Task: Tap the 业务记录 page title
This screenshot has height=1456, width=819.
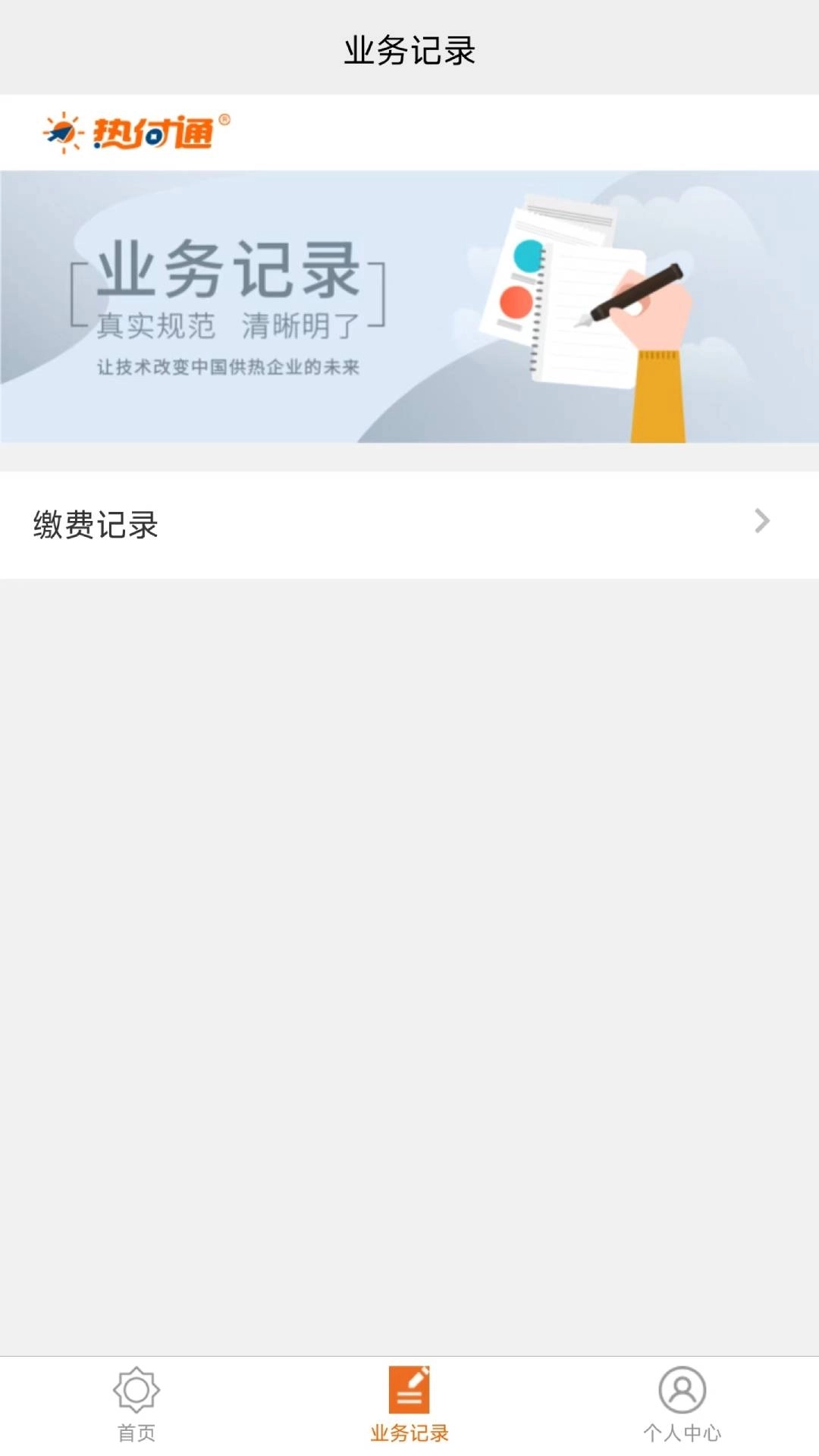Action: click(409, 47)
